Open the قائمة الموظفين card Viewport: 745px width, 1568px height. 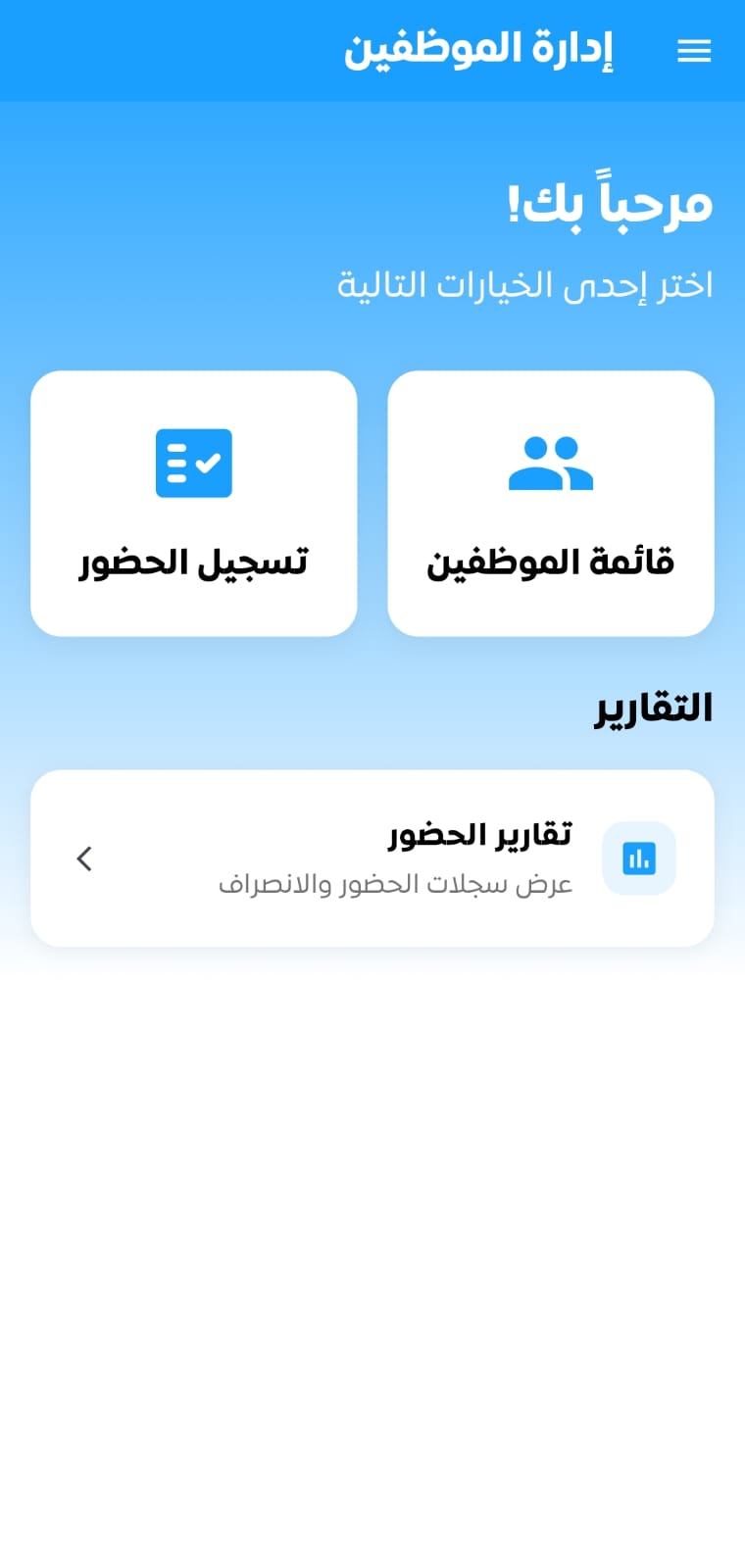click(550, 504)
